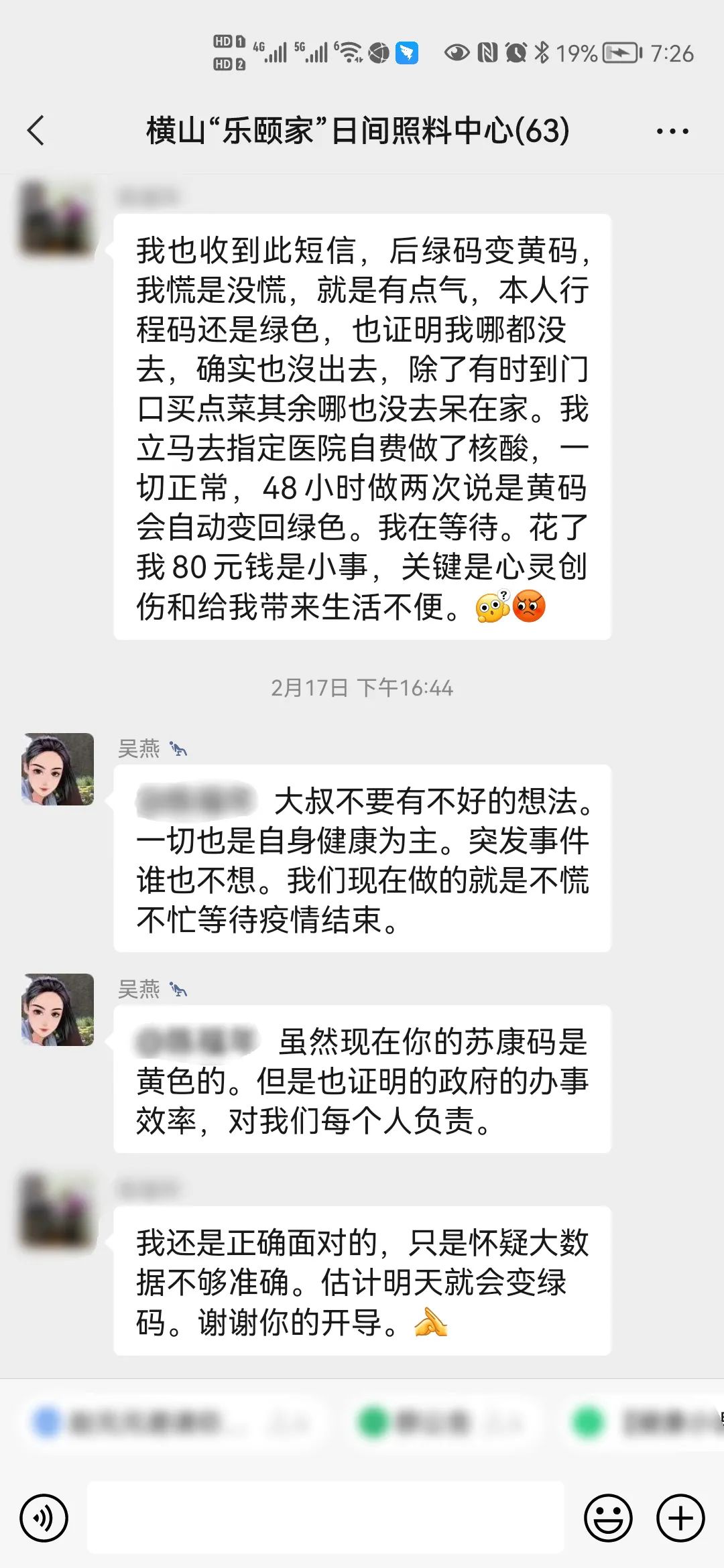Image resolution: width=724 pixels, height=1568 pixels.
Task: Open 吴燕's avatar on the 苏康码 message
Action: (58, 1010)
